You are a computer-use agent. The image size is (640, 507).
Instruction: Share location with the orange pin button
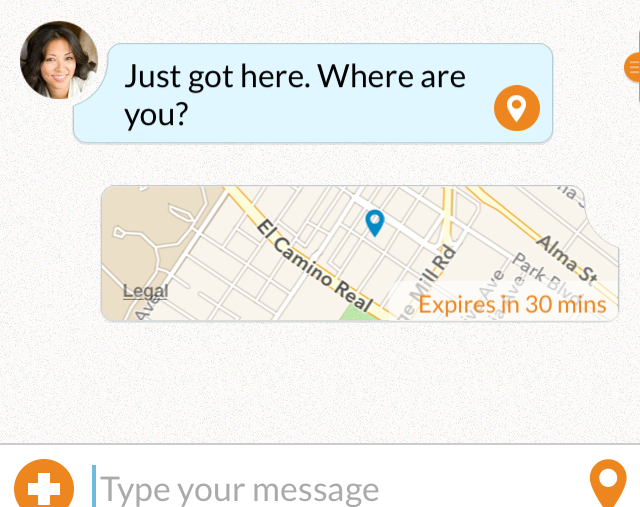point(608,484)
